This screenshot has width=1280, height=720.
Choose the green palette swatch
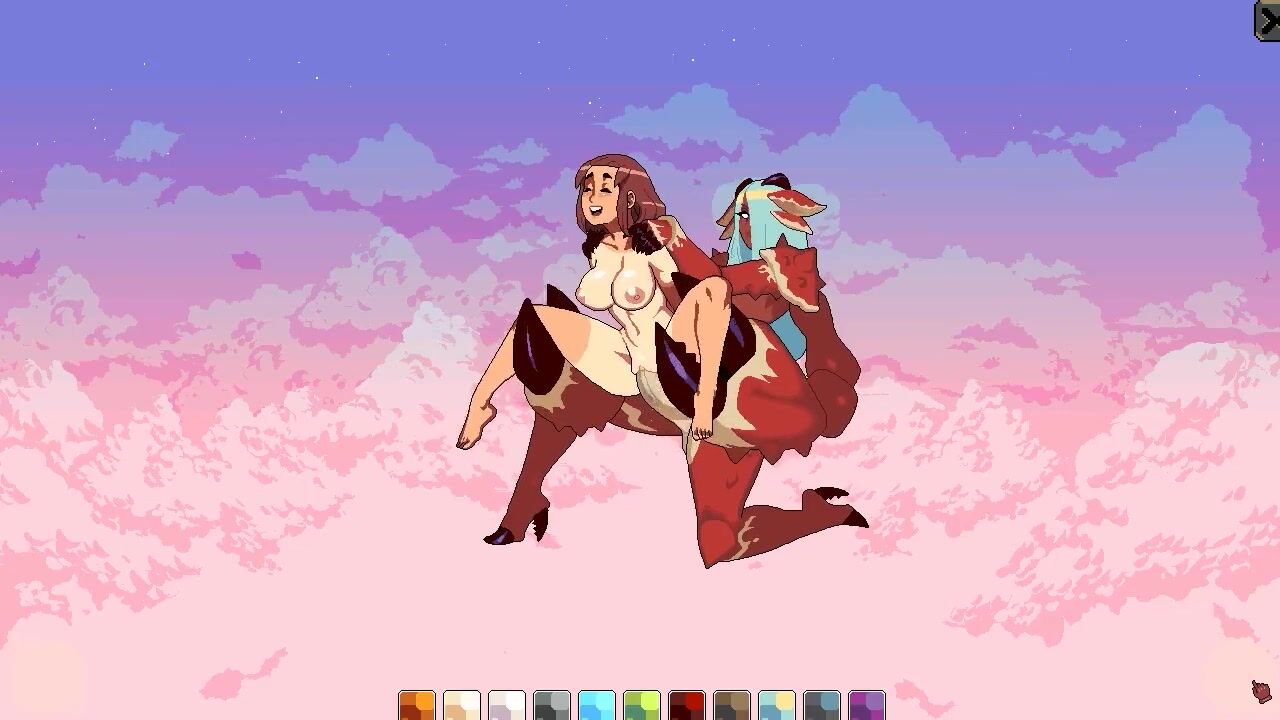coord(642,705)
